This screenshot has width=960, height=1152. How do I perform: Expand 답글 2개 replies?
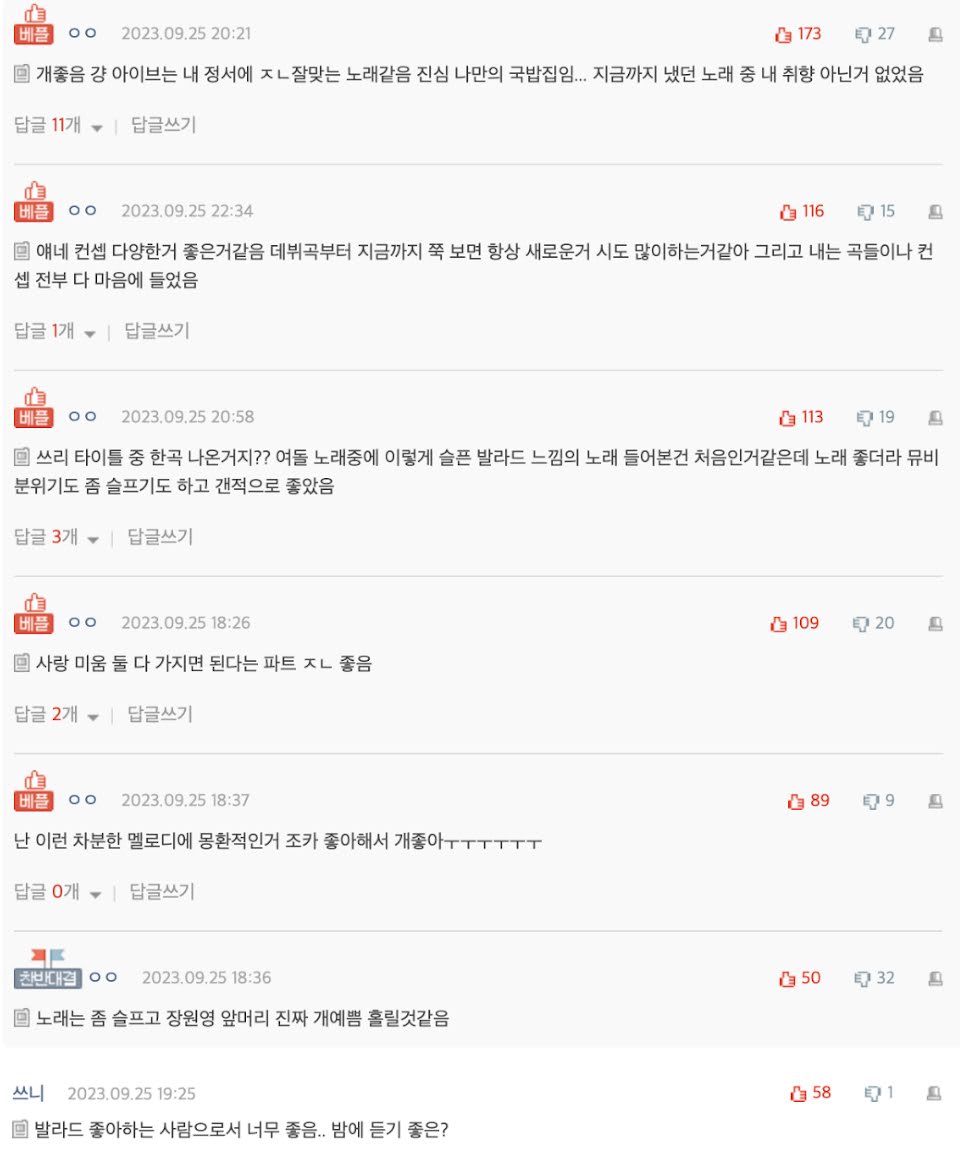[x=57, y=714]
